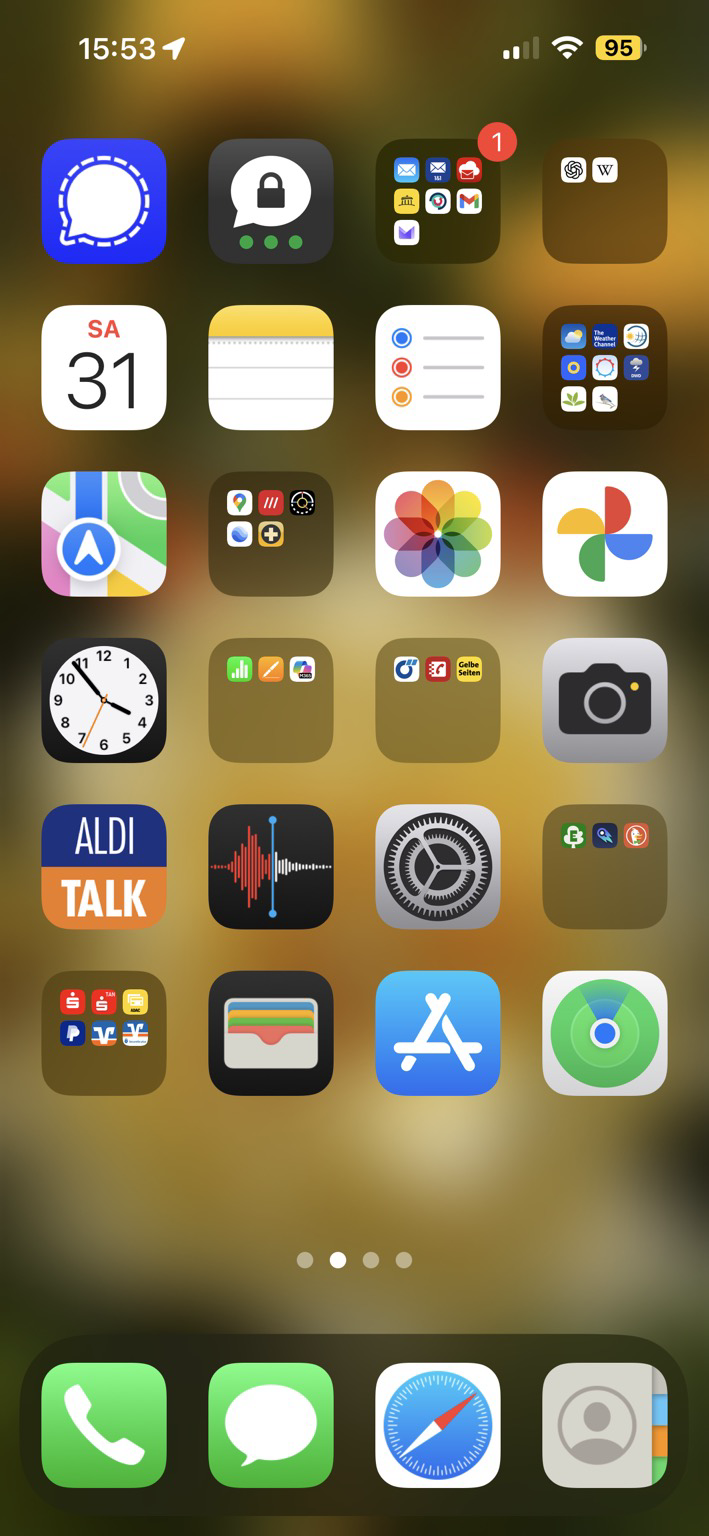
Task: Open the Voice Memos app
Action: point(271,867)
